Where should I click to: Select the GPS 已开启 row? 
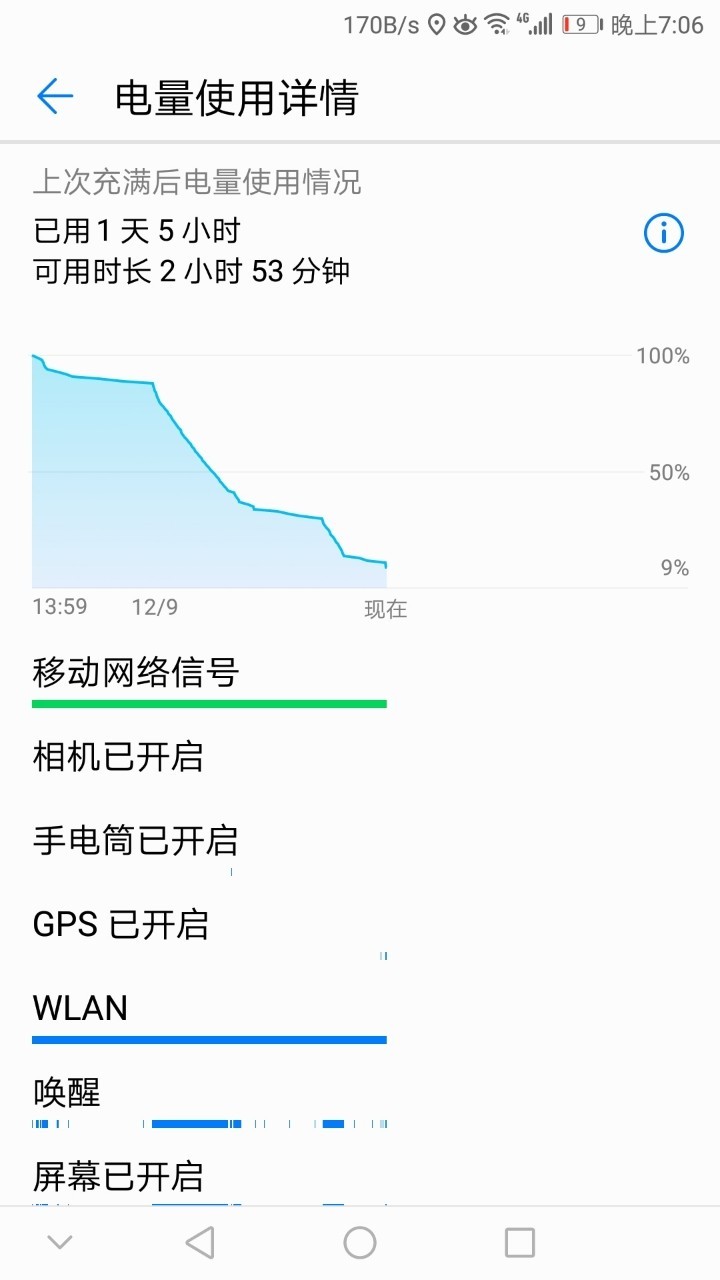point(121,926)
